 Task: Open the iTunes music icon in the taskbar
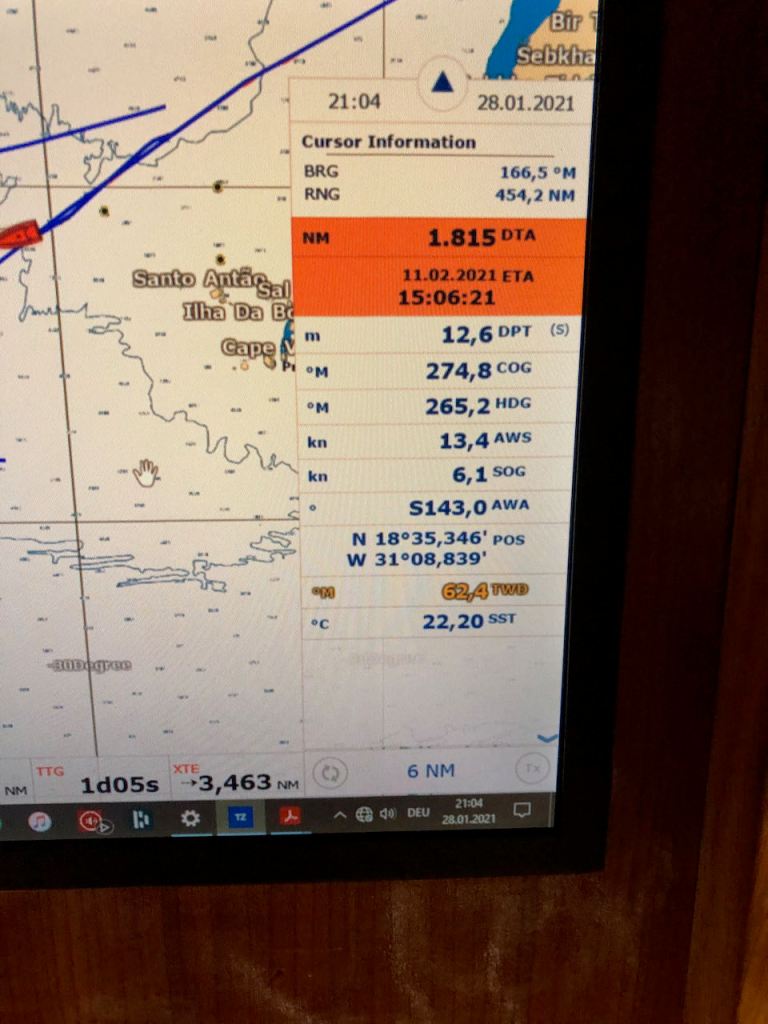(x=39, y=820)
